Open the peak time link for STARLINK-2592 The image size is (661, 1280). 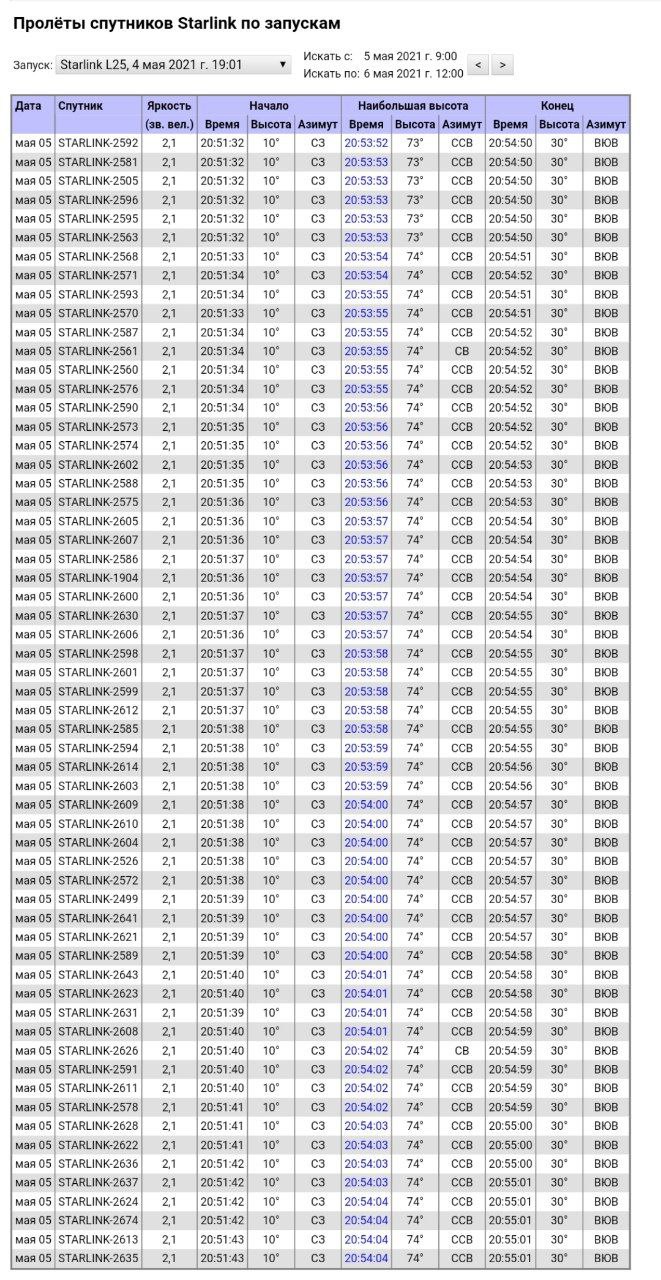[x=366, y=143]
